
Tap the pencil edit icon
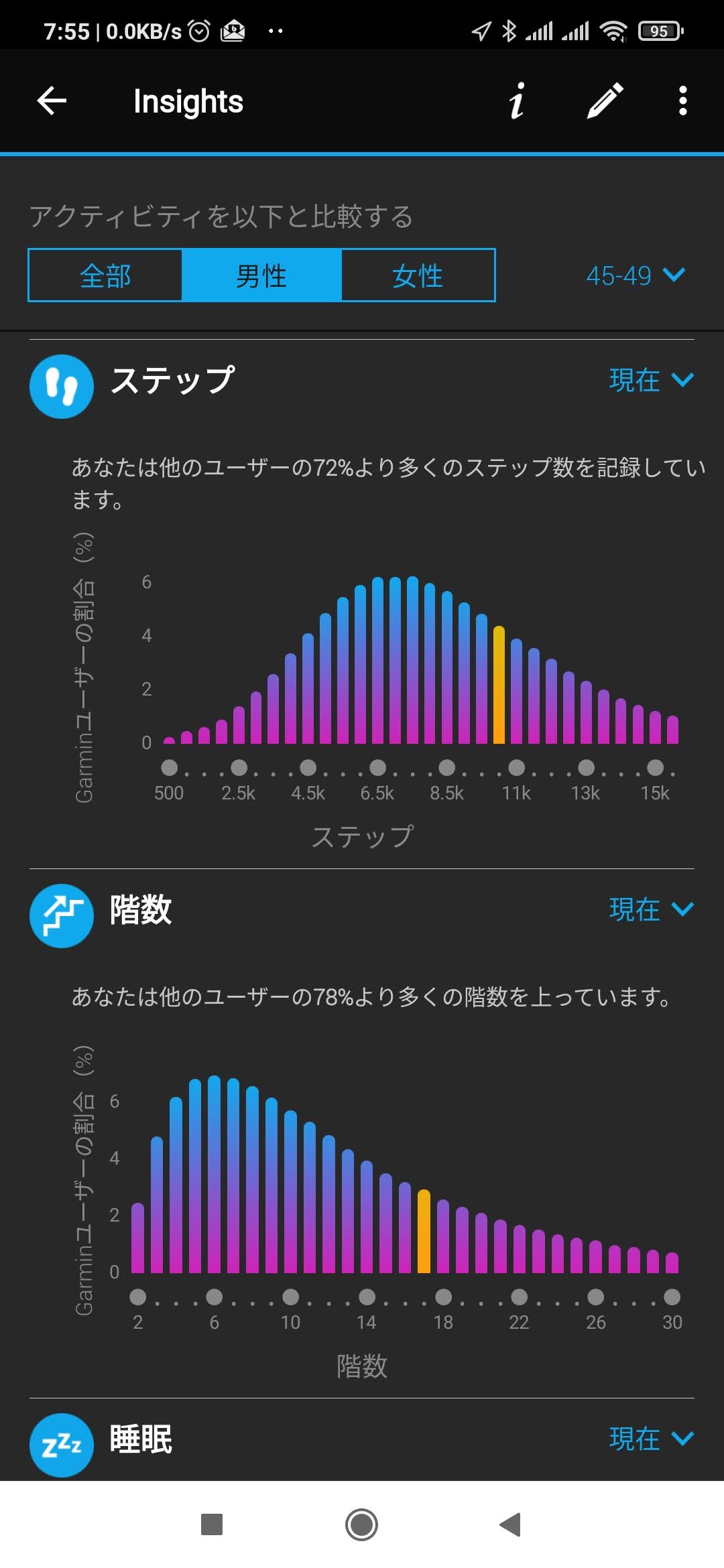(x=605, y=101)
